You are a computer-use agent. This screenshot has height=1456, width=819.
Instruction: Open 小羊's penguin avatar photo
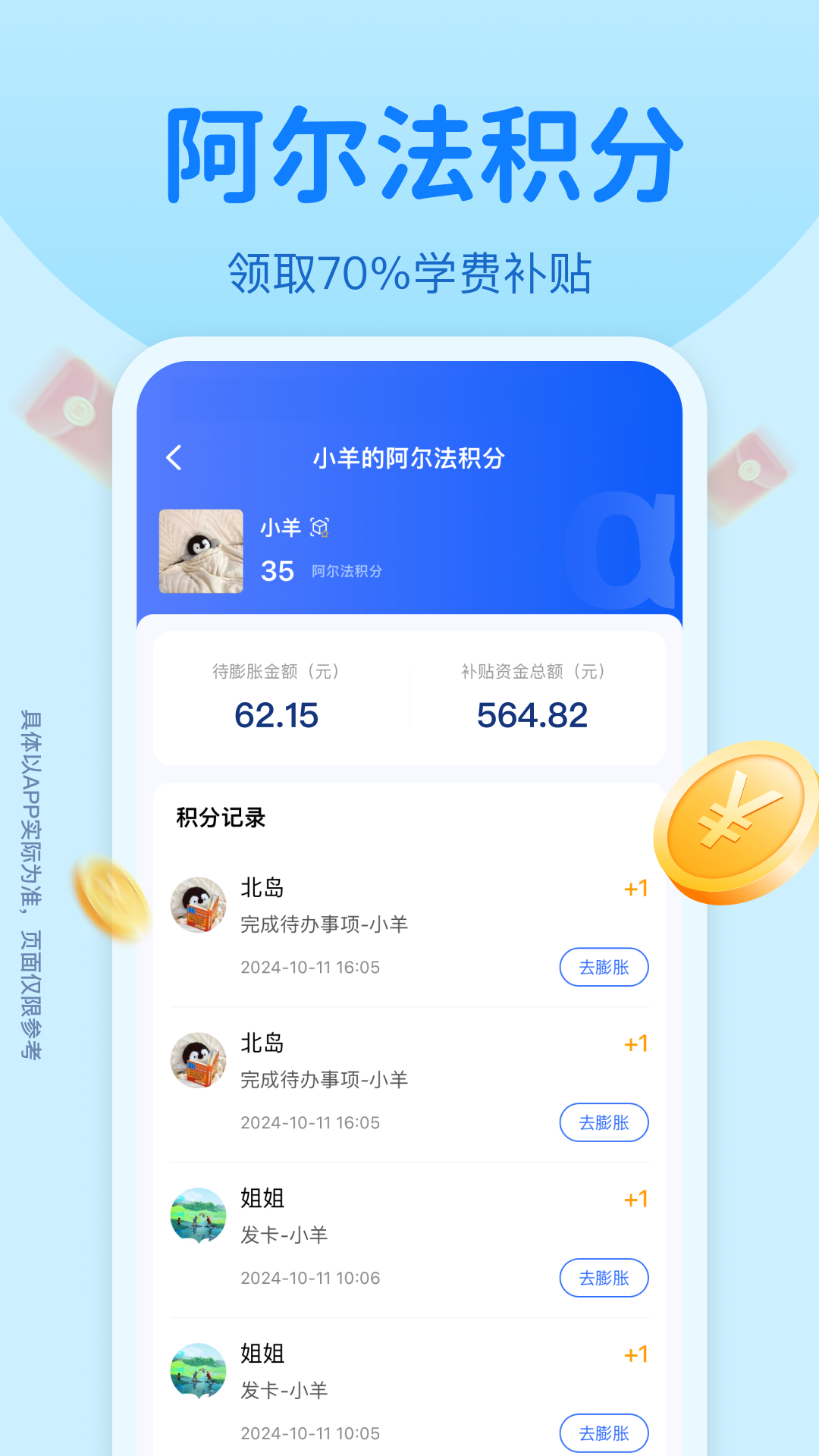pos(201,551)
